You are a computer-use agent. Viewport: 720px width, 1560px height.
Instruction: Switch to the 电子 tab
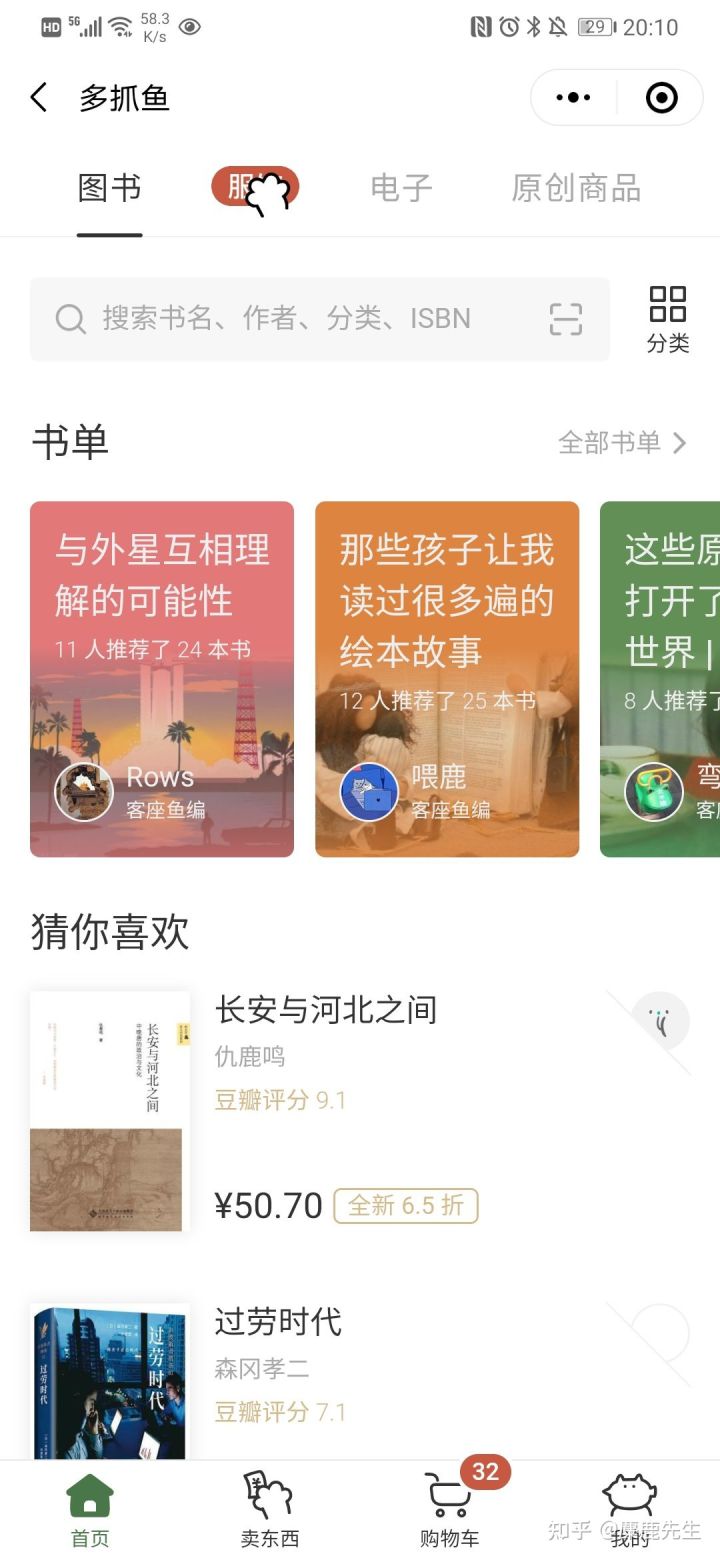[x=401, y=188]
